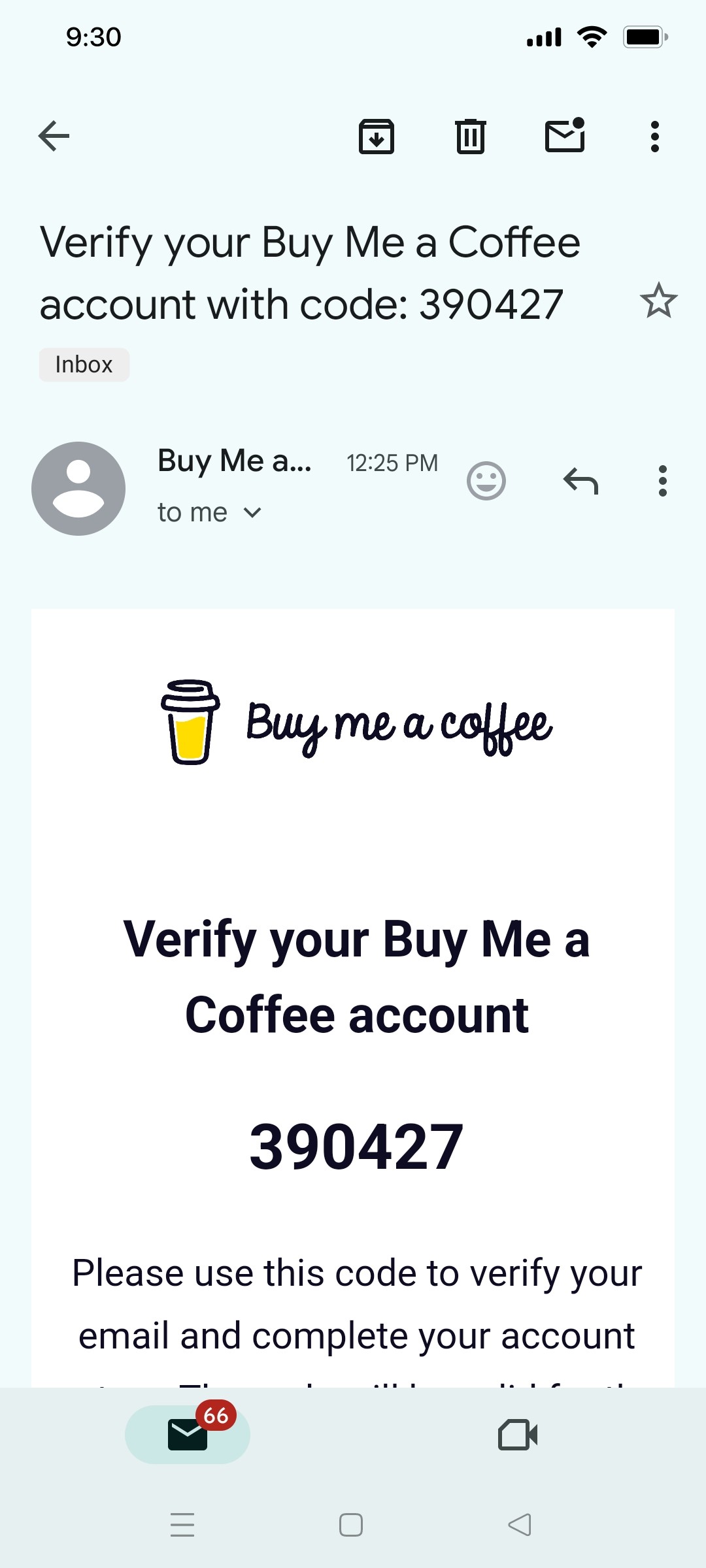
Task: Delete this email
Action: (x=470, y=136)
